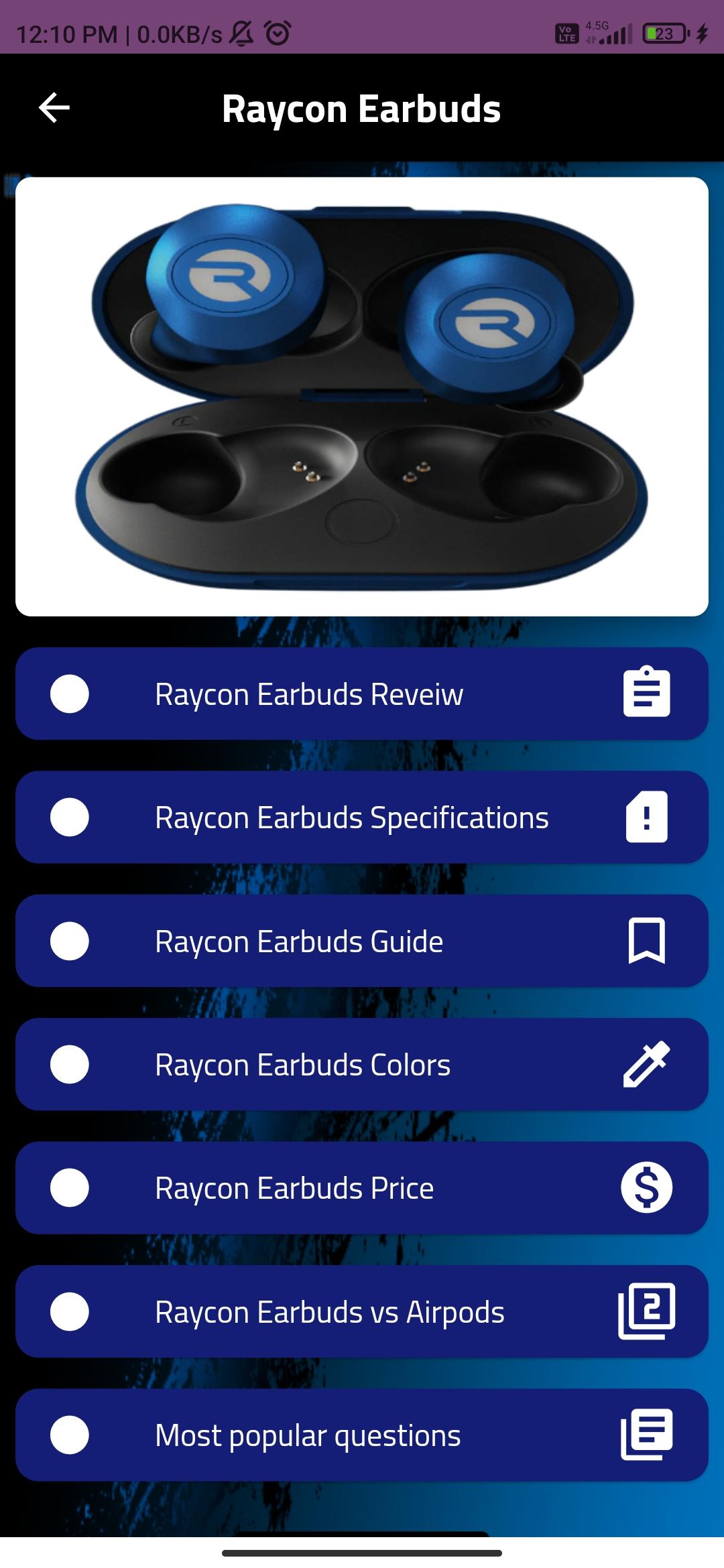This screenshot has width=724, height=1568.
Task: Select the circle beside Raycon Earbuds Price
Action: pyautogui.click(x=70, y=1187)
